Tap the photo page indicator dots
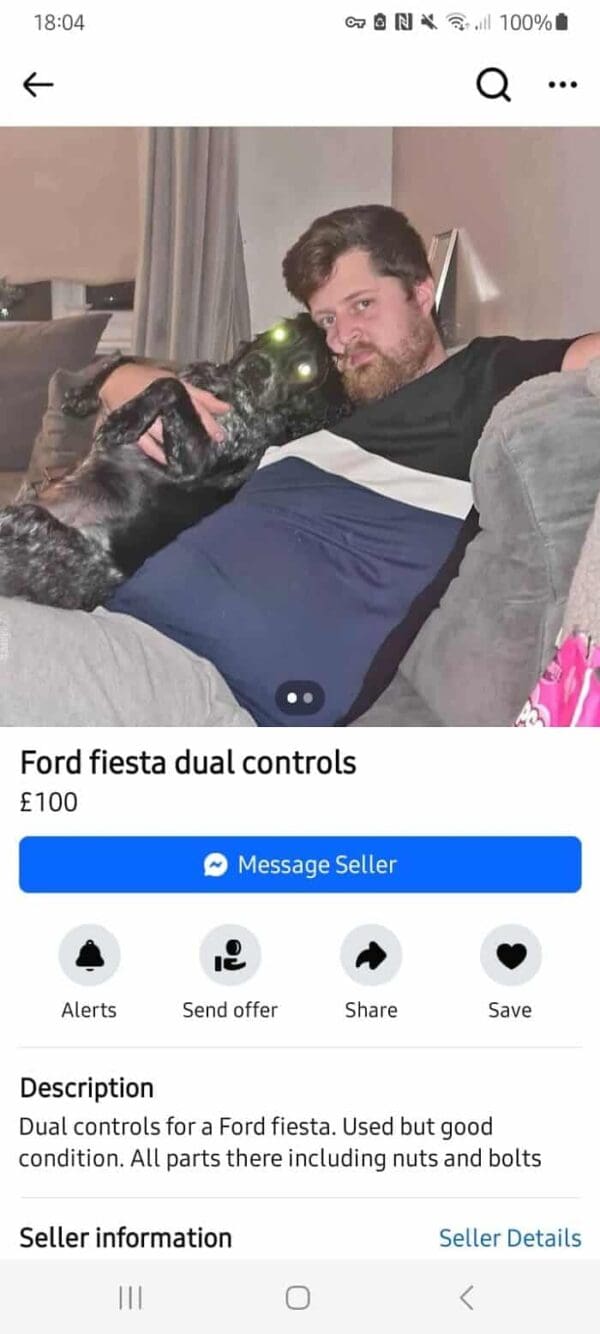Image resolution: width=600 pixels, height=1334 pixels. (x=300, y=697)
